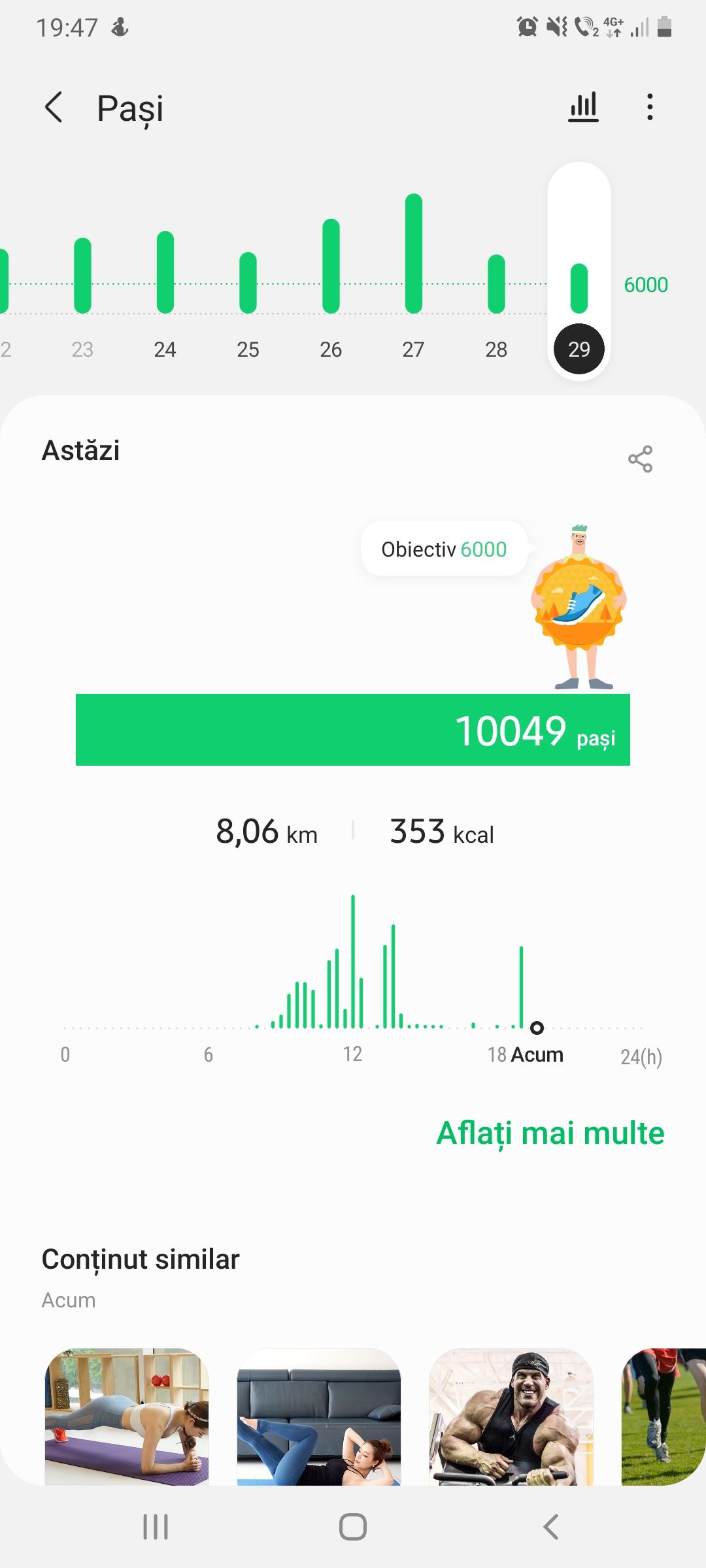Open the runners on grass card

663,1416
